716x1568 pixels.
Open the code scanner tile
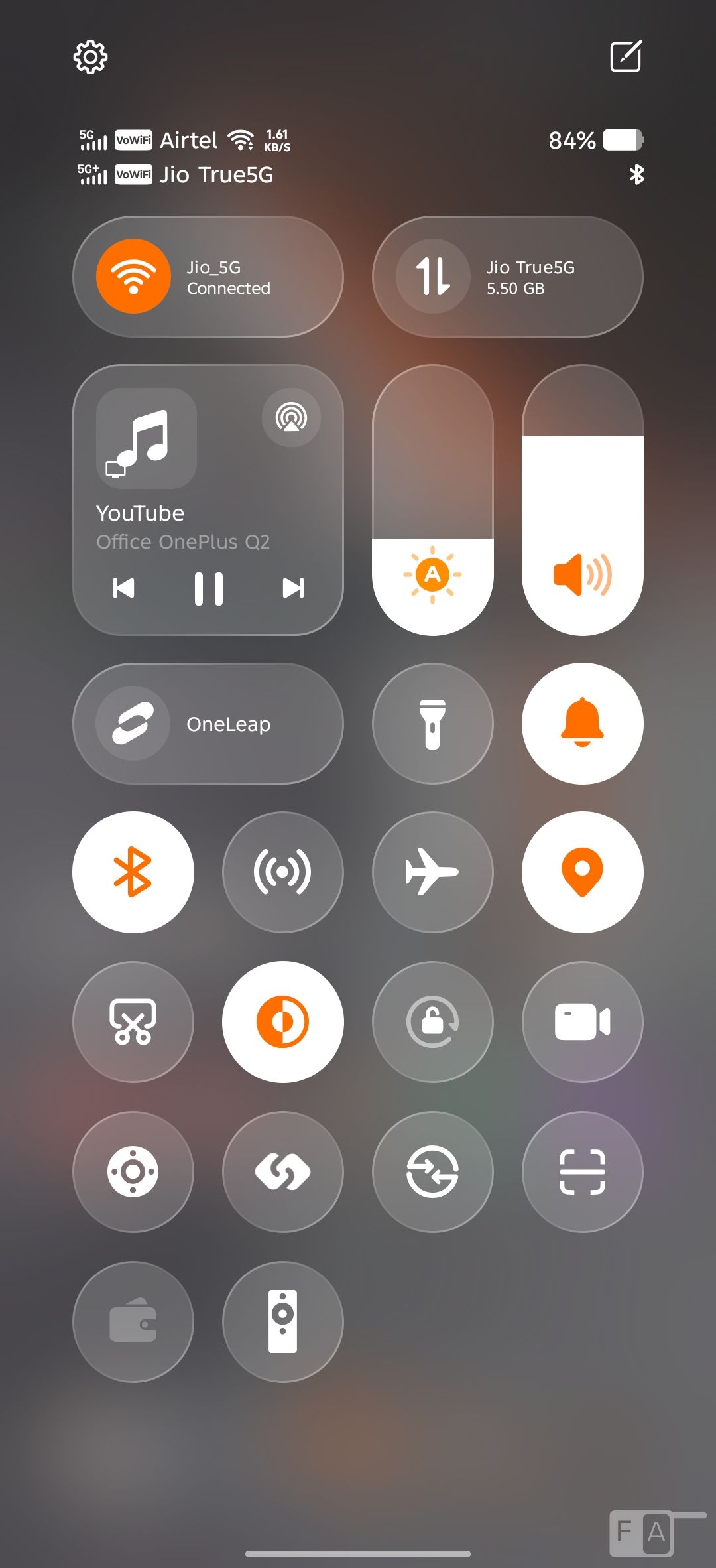(582, 1172)
